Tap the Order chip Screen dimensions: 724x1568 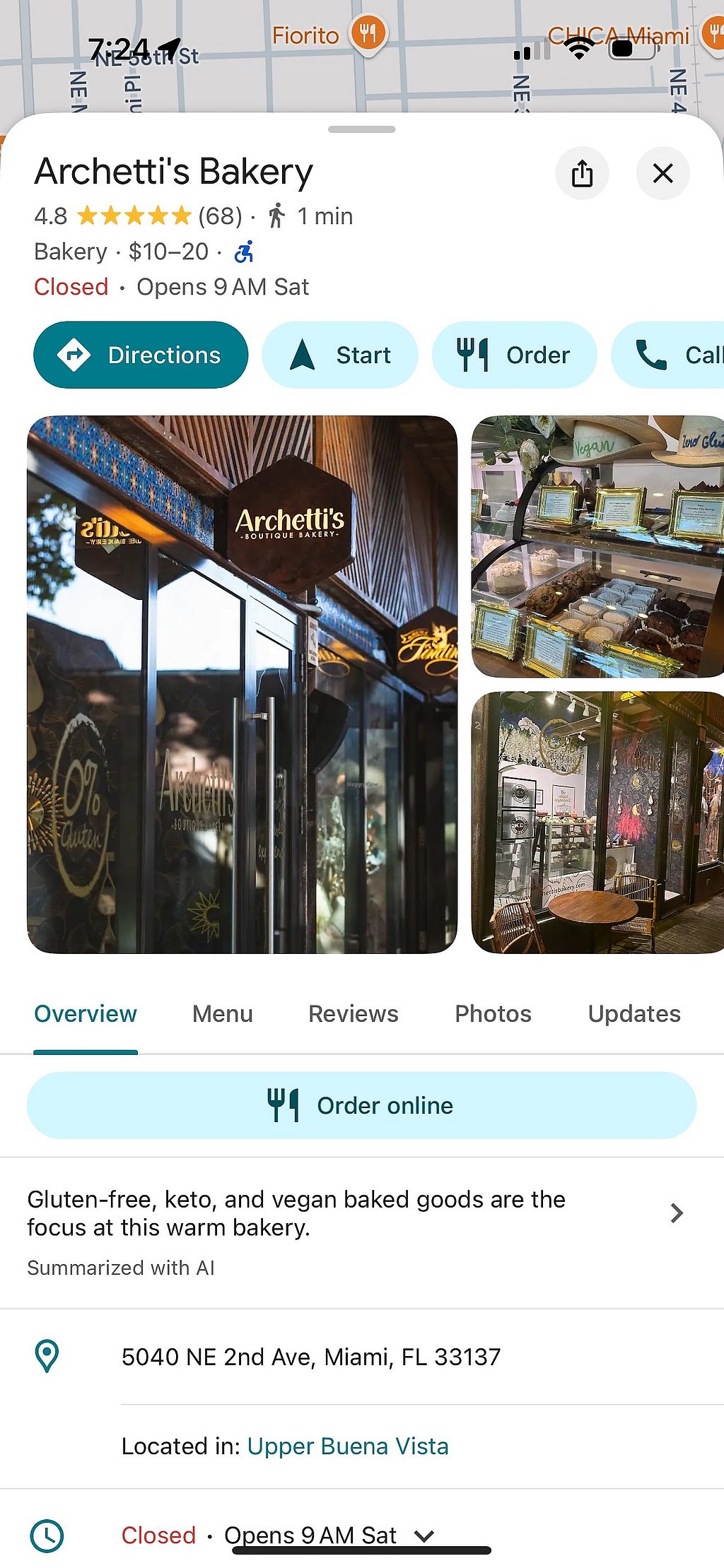(x=514, y=355)
